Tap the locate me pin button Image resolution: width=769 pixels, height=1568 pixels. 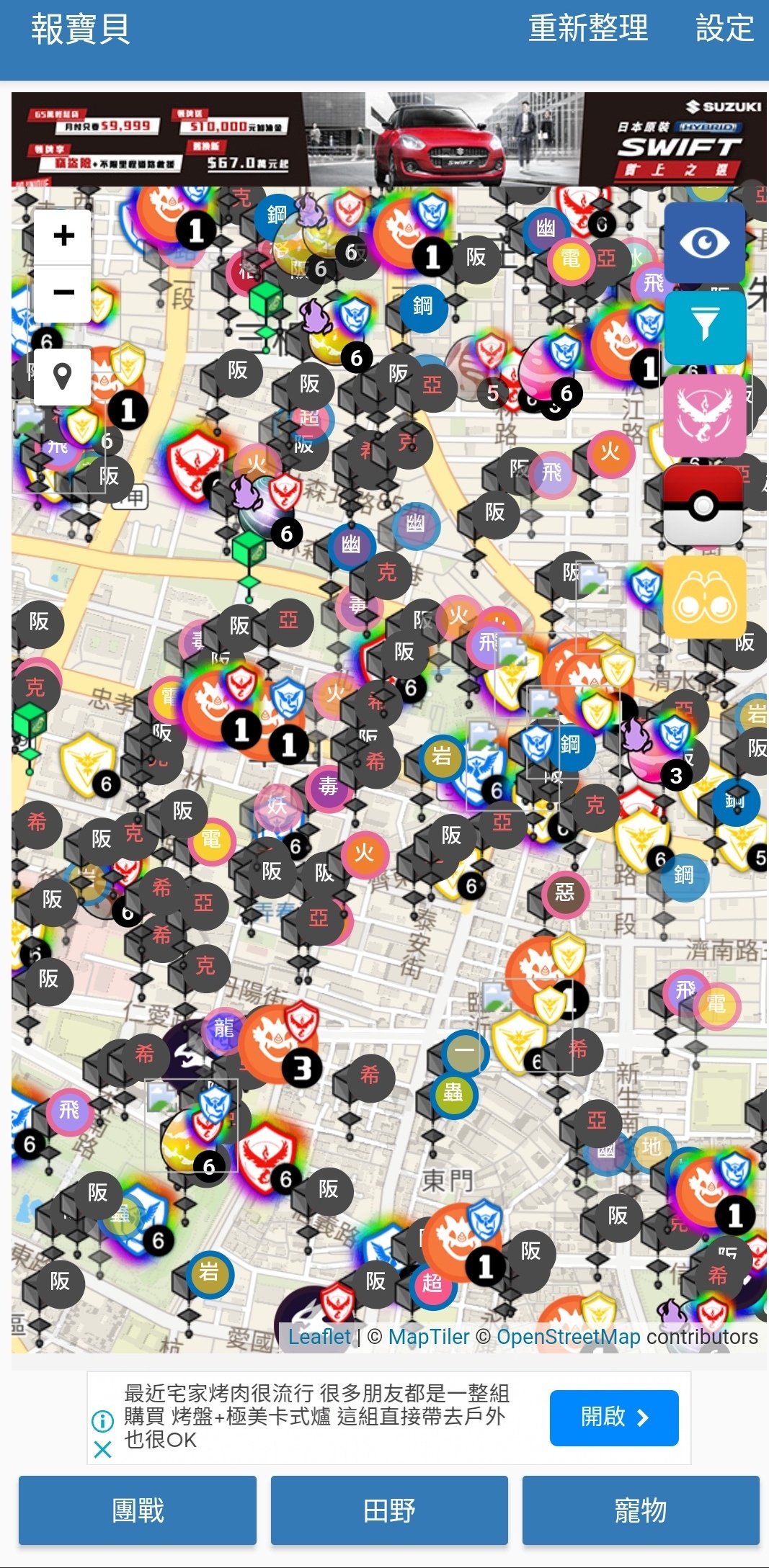[63, 376]
